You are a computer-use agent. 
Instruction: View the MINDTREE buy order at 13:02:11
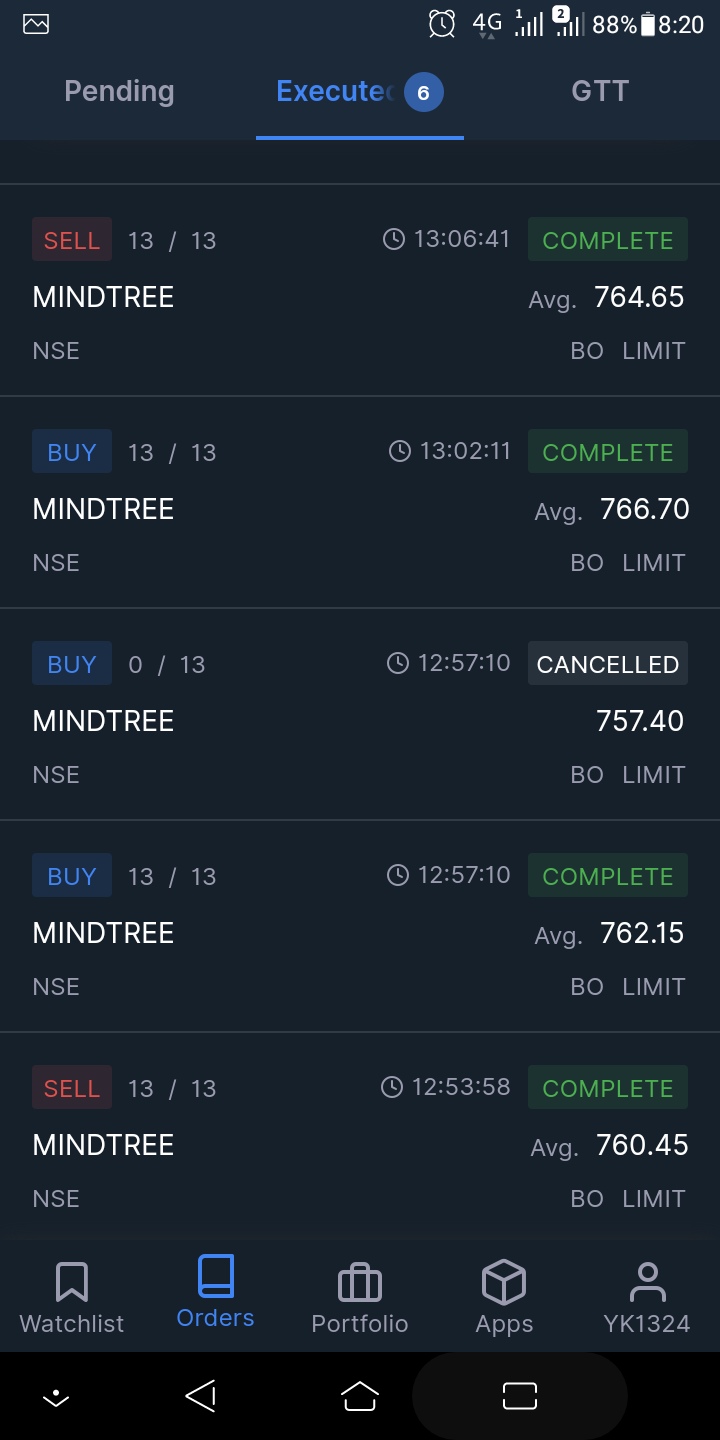[x=360, y=507]
